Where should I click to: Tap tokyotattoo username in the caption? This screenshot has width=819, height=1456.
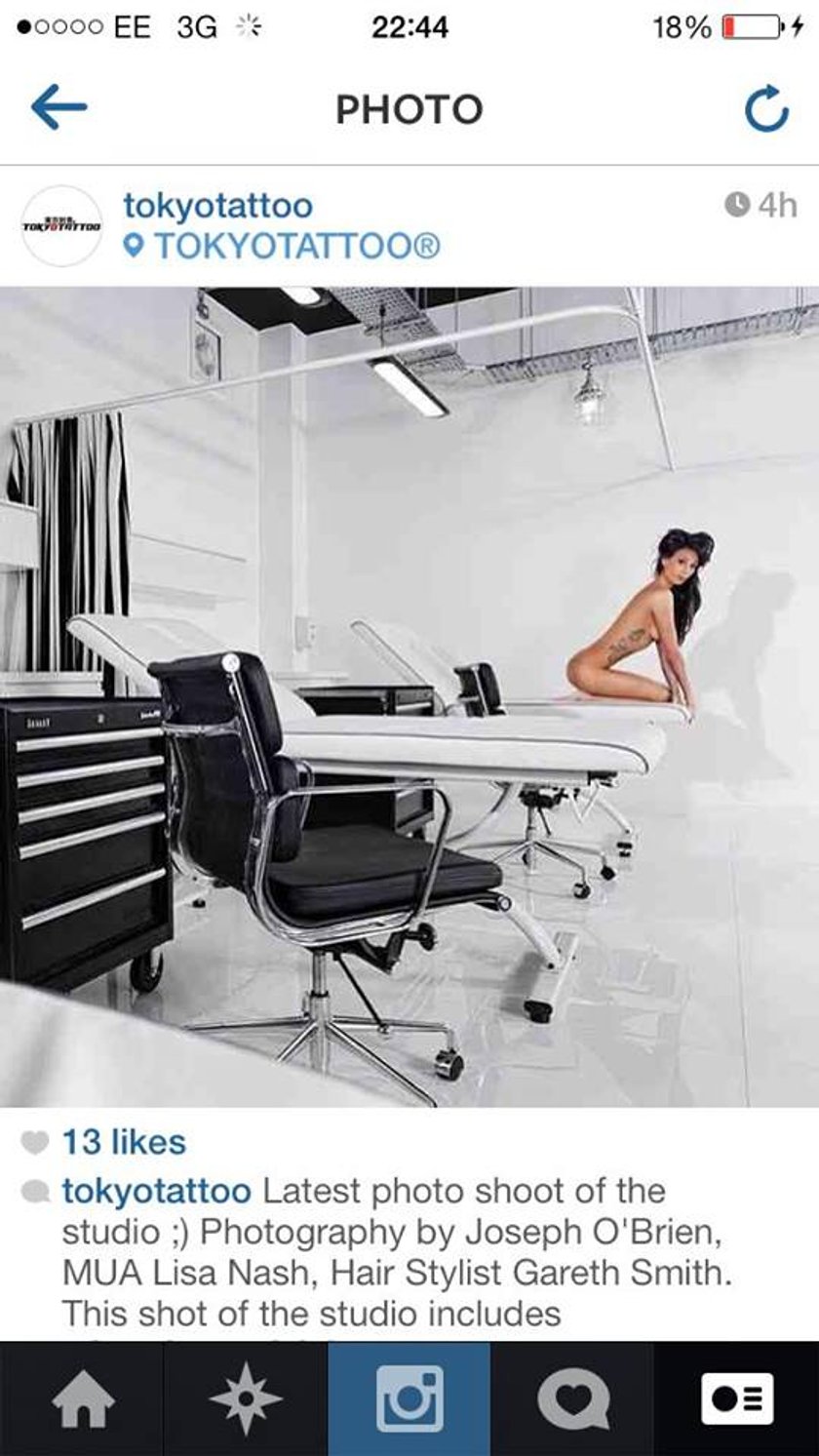tap(156, 1191)
